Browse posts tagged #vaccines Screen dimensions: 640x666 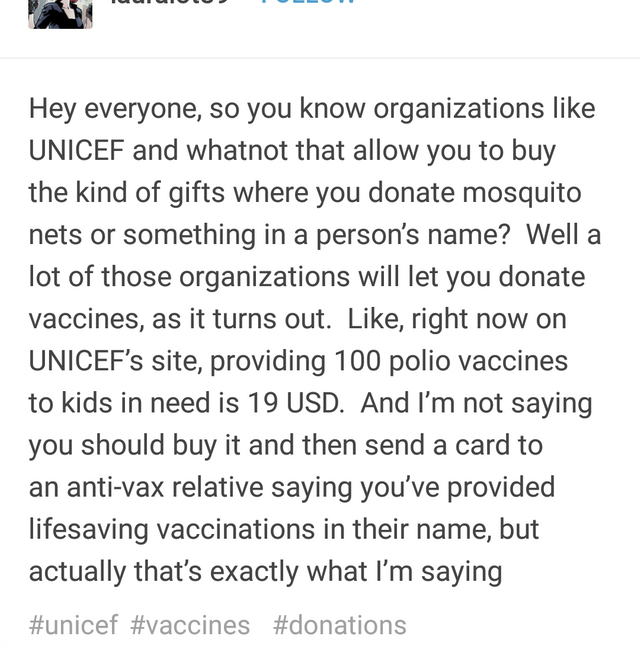tap(190, 625)
